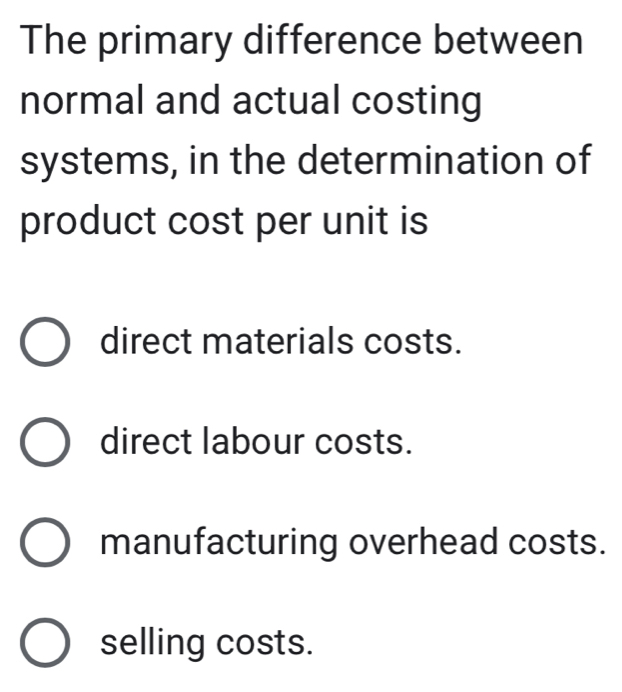This screenshot has height=692, width=622.
Task: Choose 'direct labour costs' as answer
Action: tap(46, 442)
